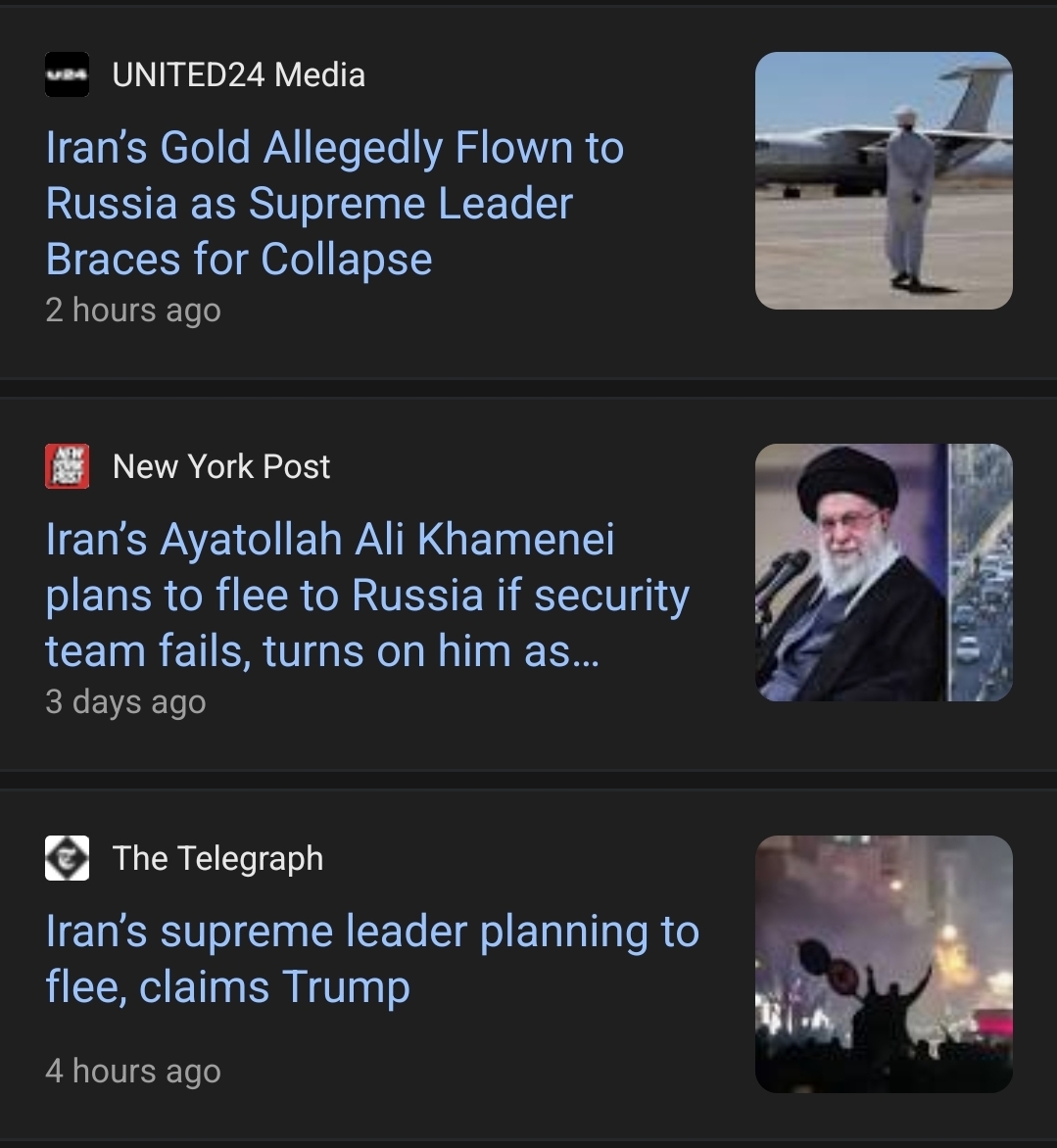The width and height of the screenshot is (1057, 1148).
Task: Tap the airplane thumbnail of the UNITED24 story
Action: [x=884, y=180]
